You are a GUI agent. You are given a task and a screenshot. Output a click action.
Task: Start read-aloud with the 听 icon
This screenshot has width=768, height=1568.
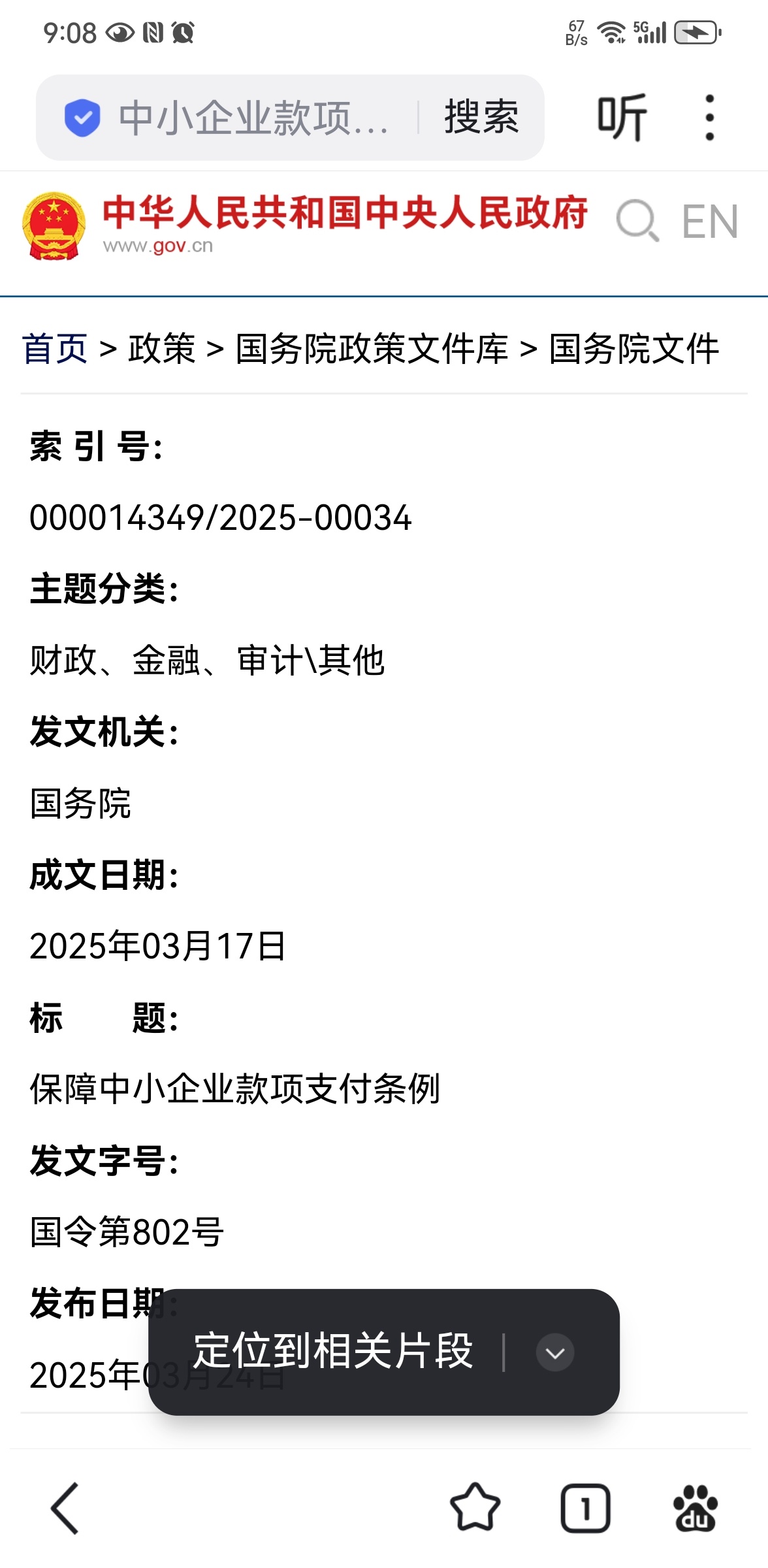click(622, 118)
